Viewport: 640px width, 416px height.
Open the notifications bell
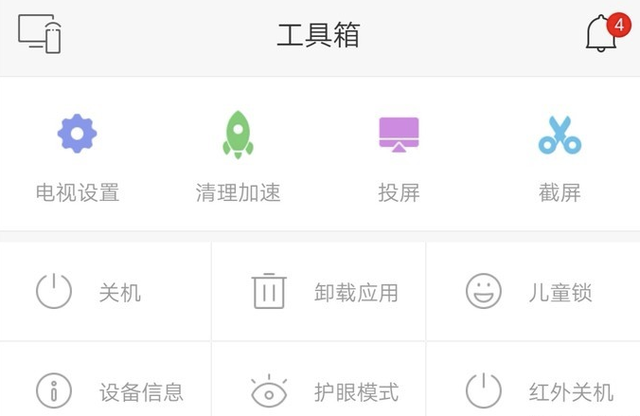click(602, 35)
